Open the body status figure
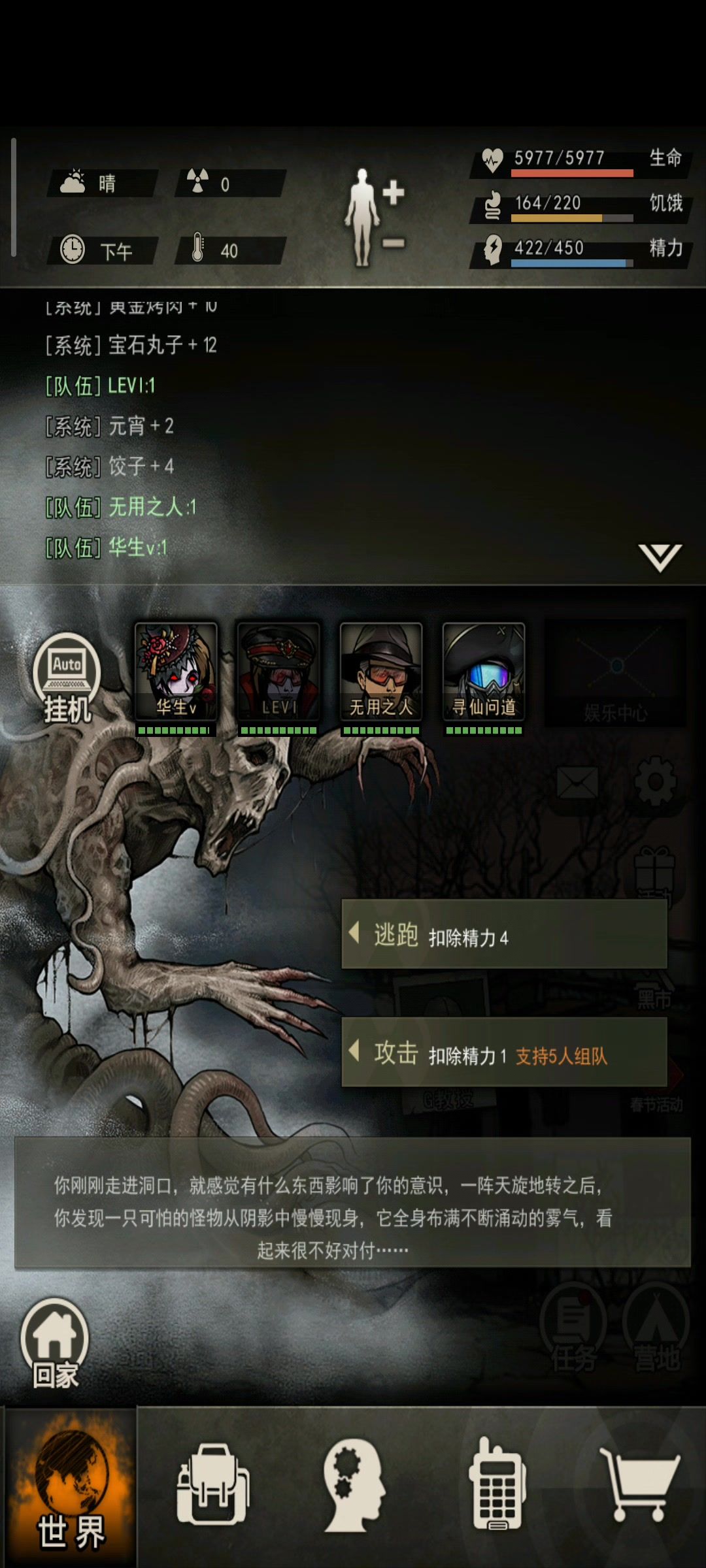This screenshot has height=1568, width=706. [x=363, y=217]
